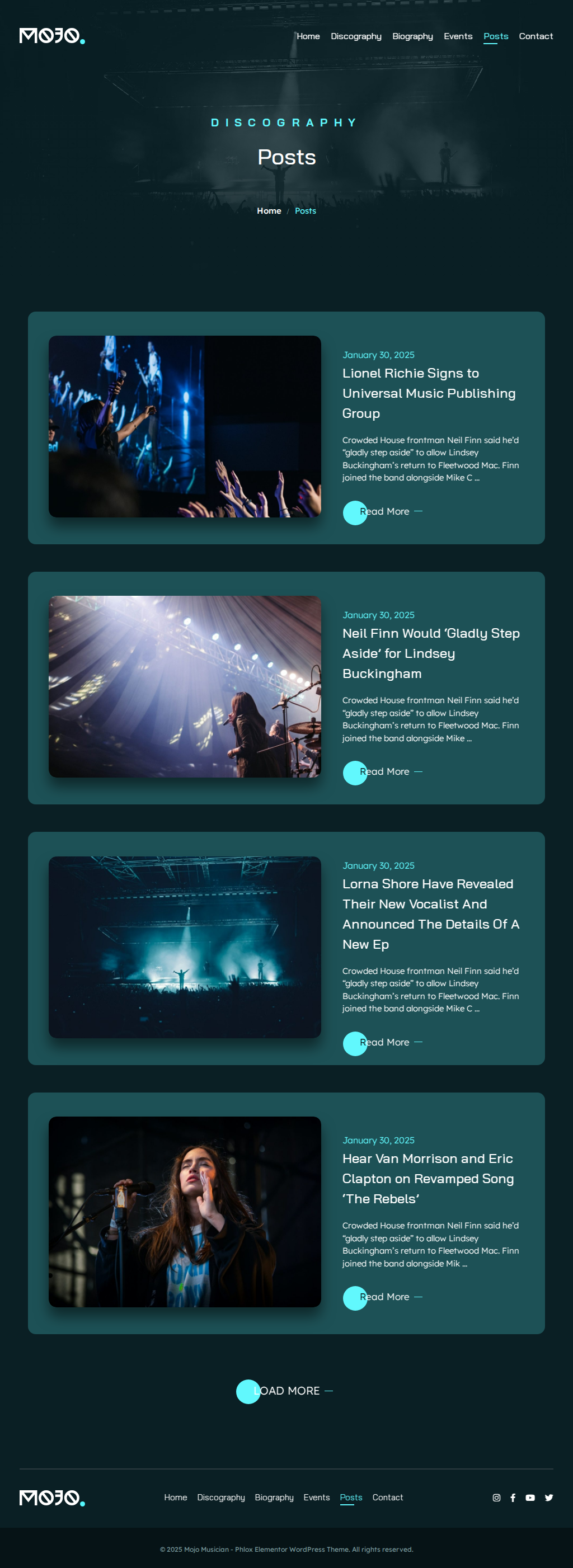This screenshot has width=573, height=1568.
Task: Read more on Van Morrison post
Action: (384, 1297)
